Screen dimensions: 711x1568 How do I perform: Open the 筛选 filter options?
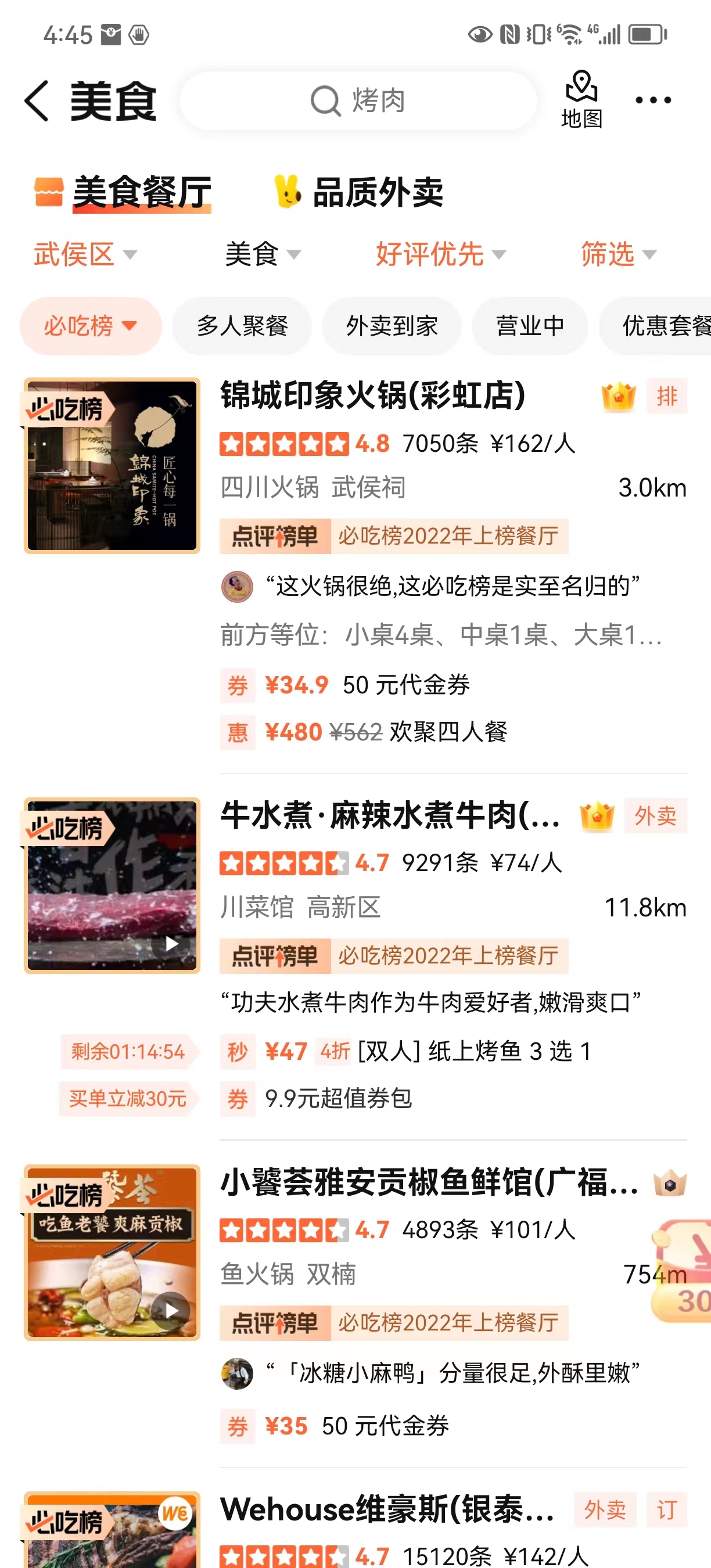pyautogui.click(x=619, y=254)
